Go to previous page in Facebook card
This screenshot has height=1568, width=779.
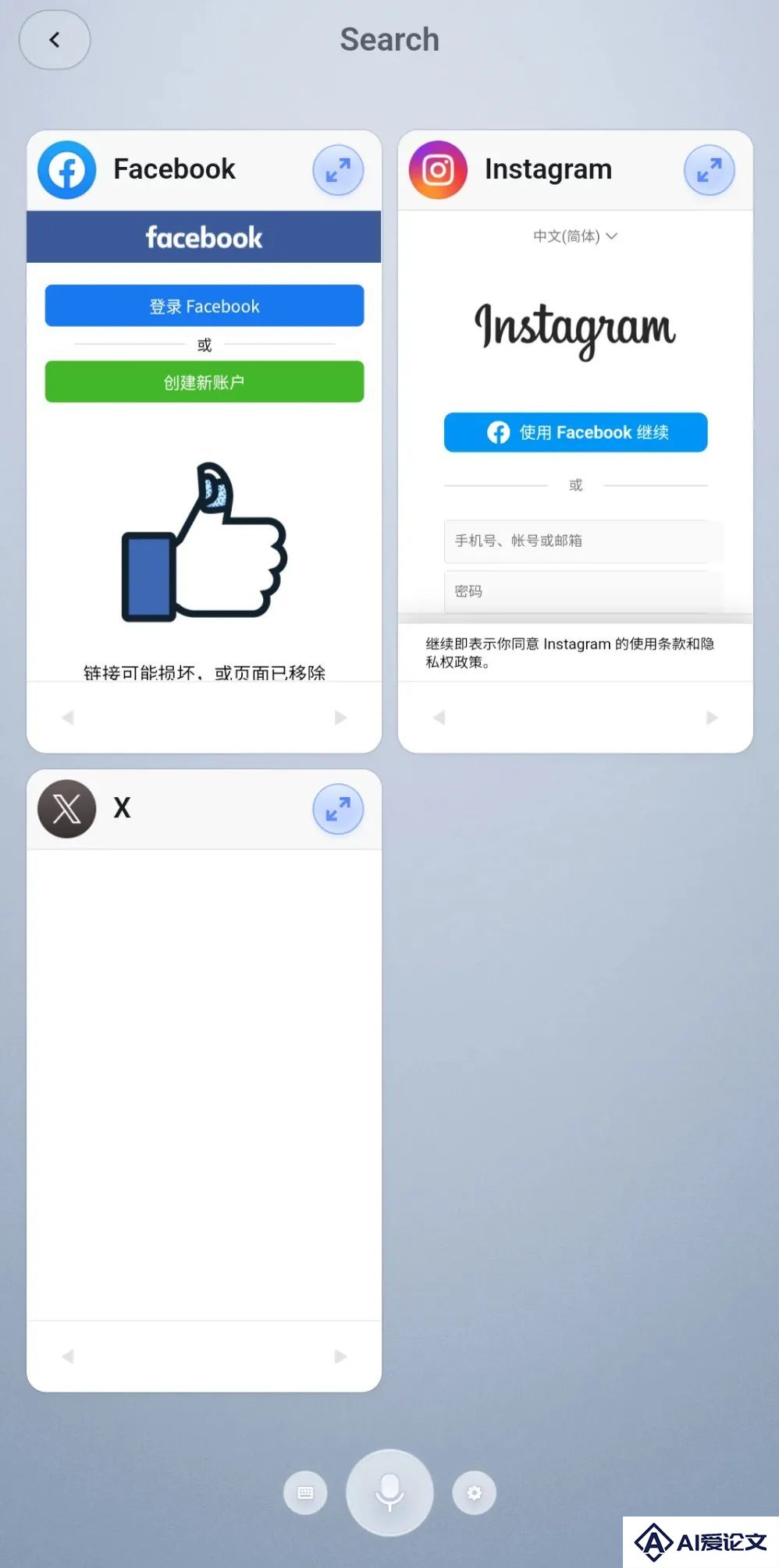click(68, 717)
